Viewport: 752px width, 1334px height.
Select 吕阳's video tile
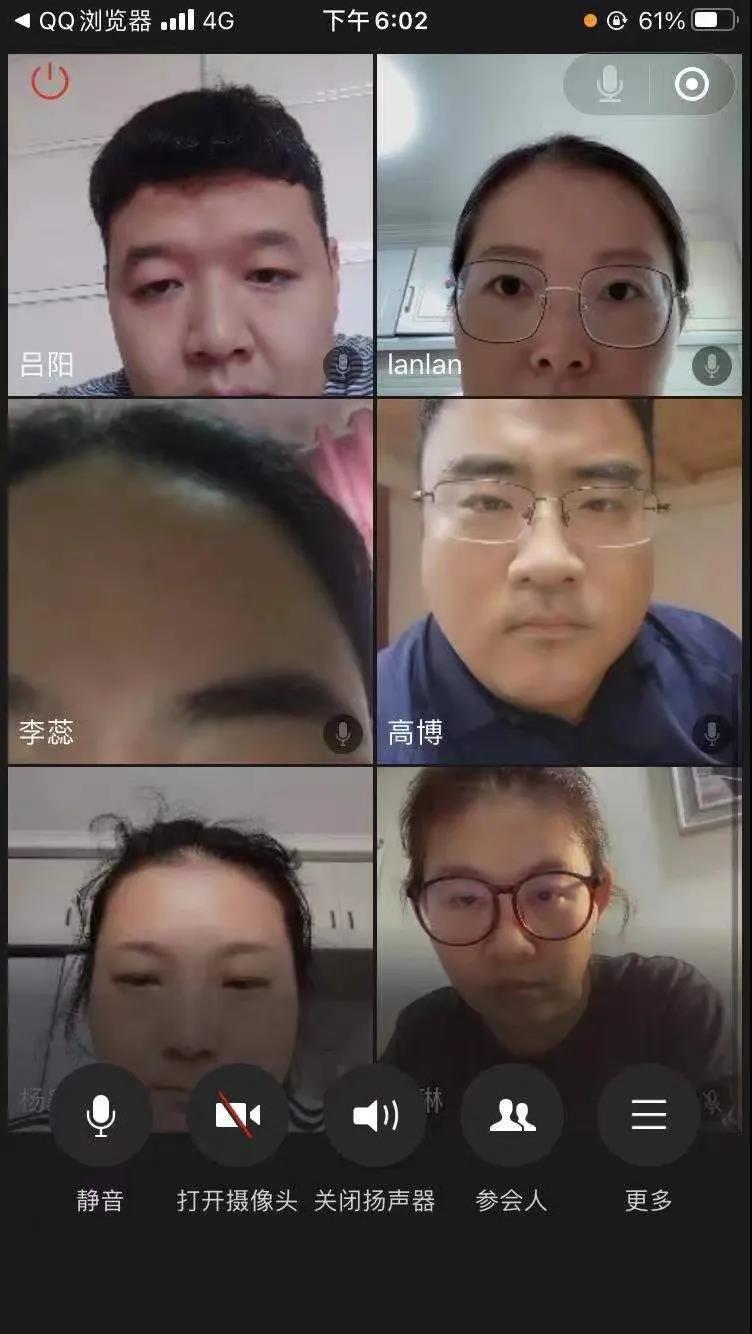[190, 225]
